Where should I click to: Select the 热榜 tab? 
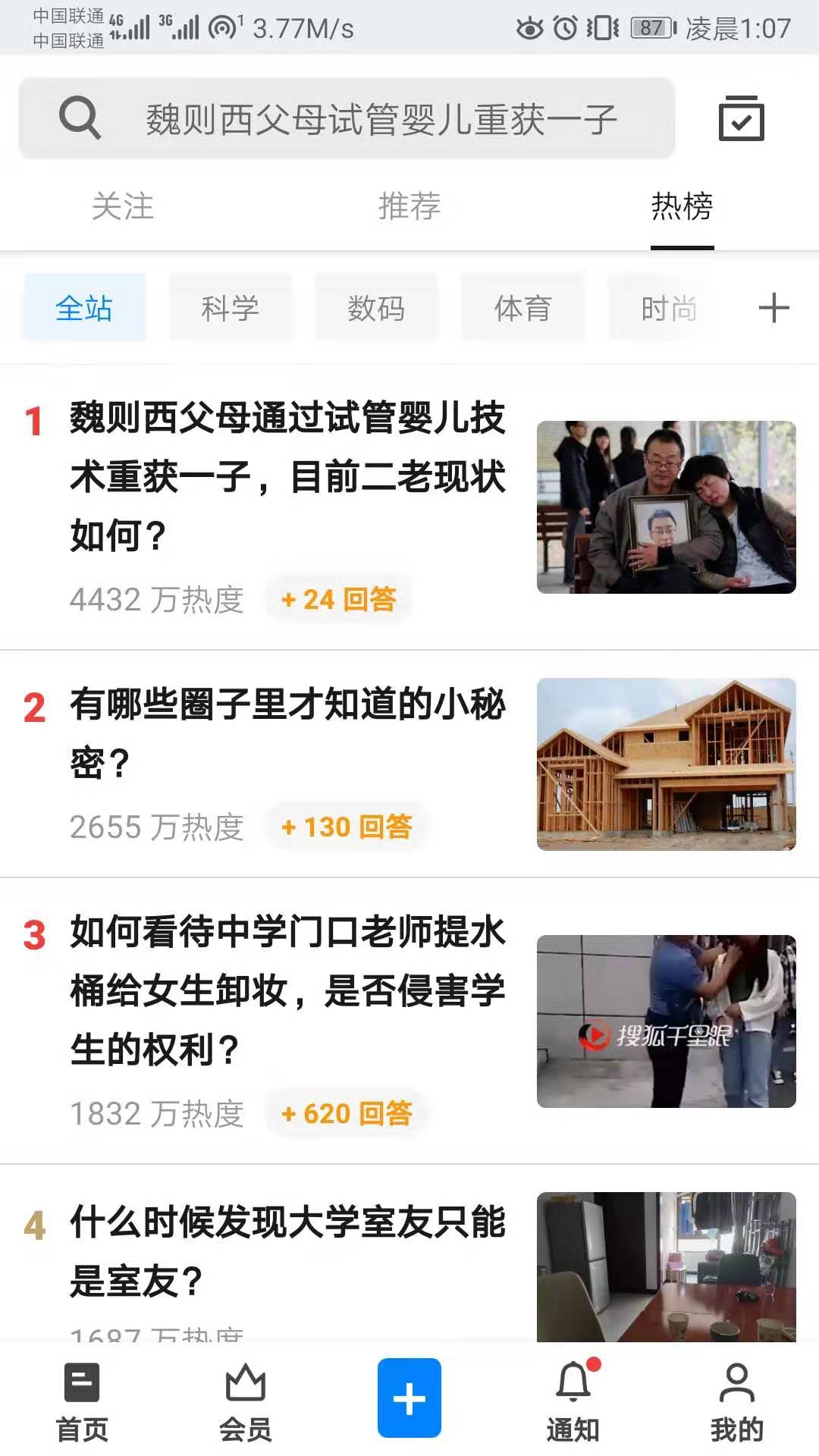coord(682,206)
